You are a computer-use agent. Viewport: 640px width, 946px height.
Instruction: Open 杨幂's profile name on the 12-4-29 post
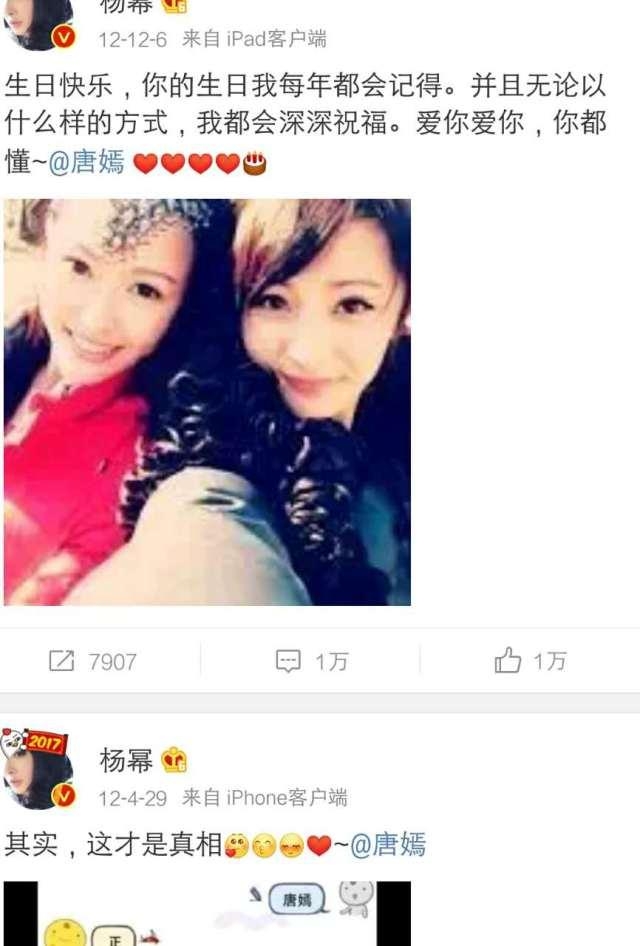pos(126,761)
